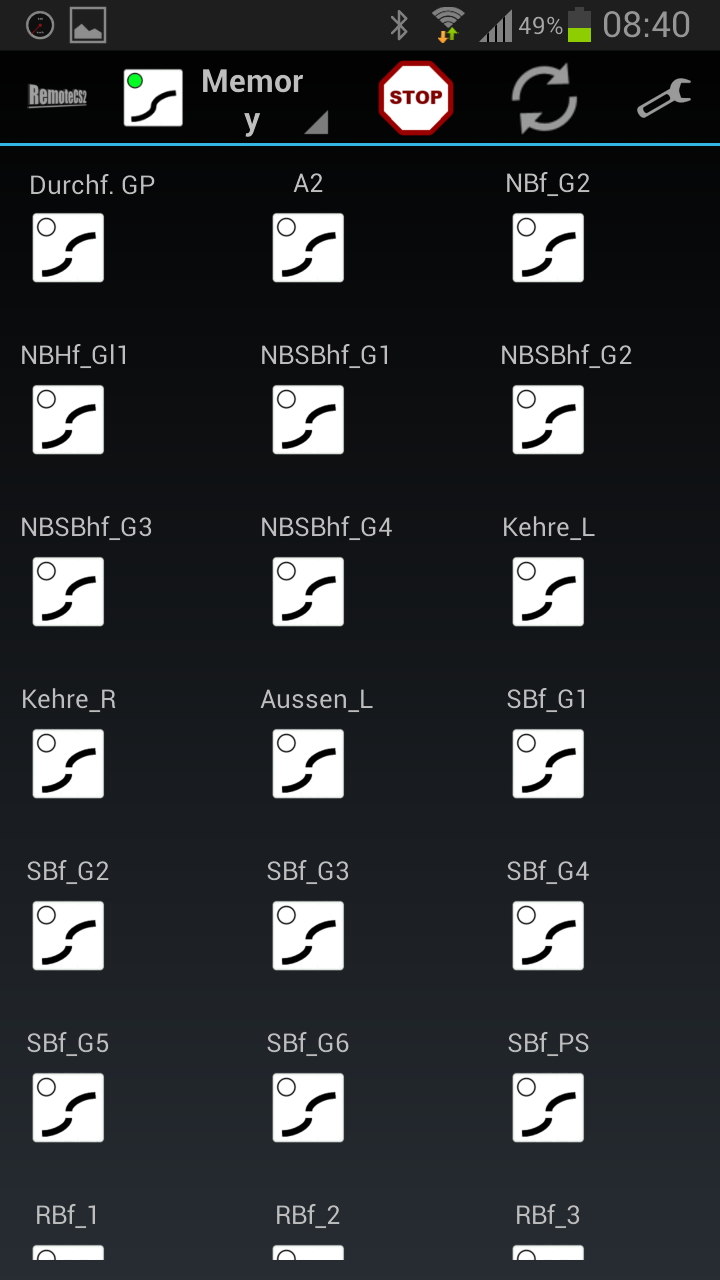Trigger route SBf_G5
This screenshot has width=720, height=1280.
[x=68, y=1108]
